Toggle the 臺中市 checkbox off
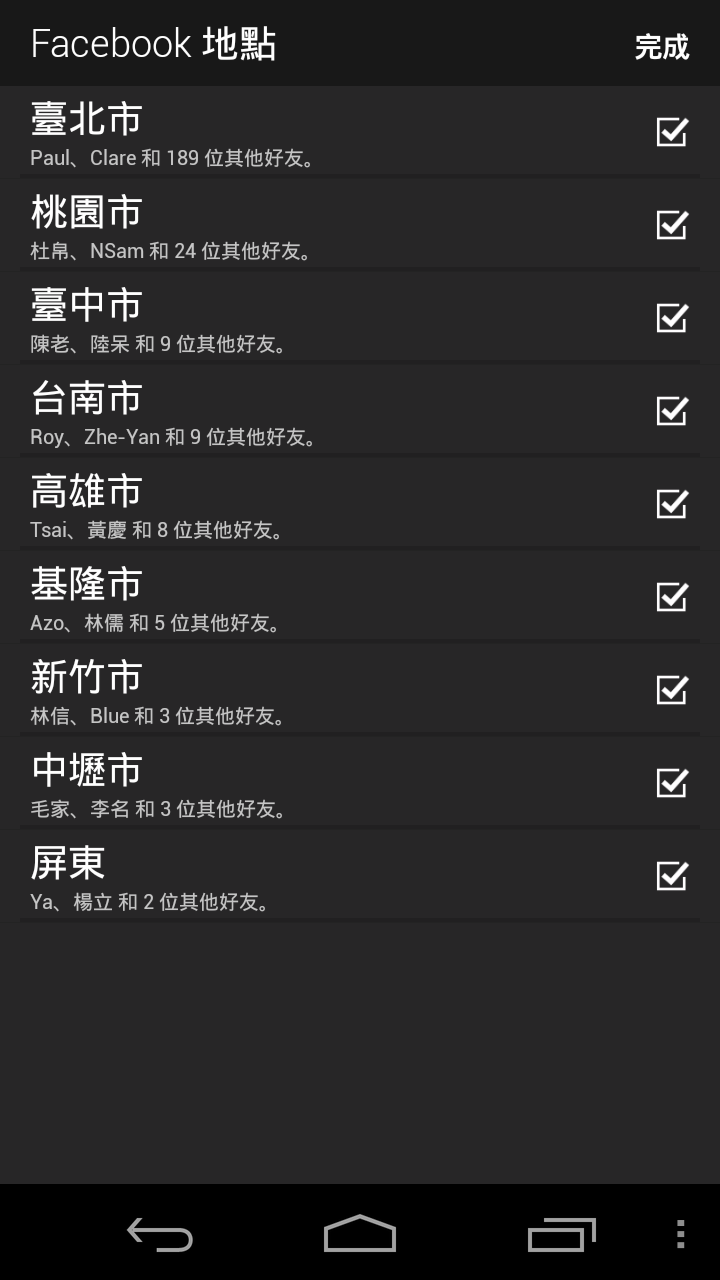Image resolution: width=720 pixels, height=1280 pixels. coord(672,318)
